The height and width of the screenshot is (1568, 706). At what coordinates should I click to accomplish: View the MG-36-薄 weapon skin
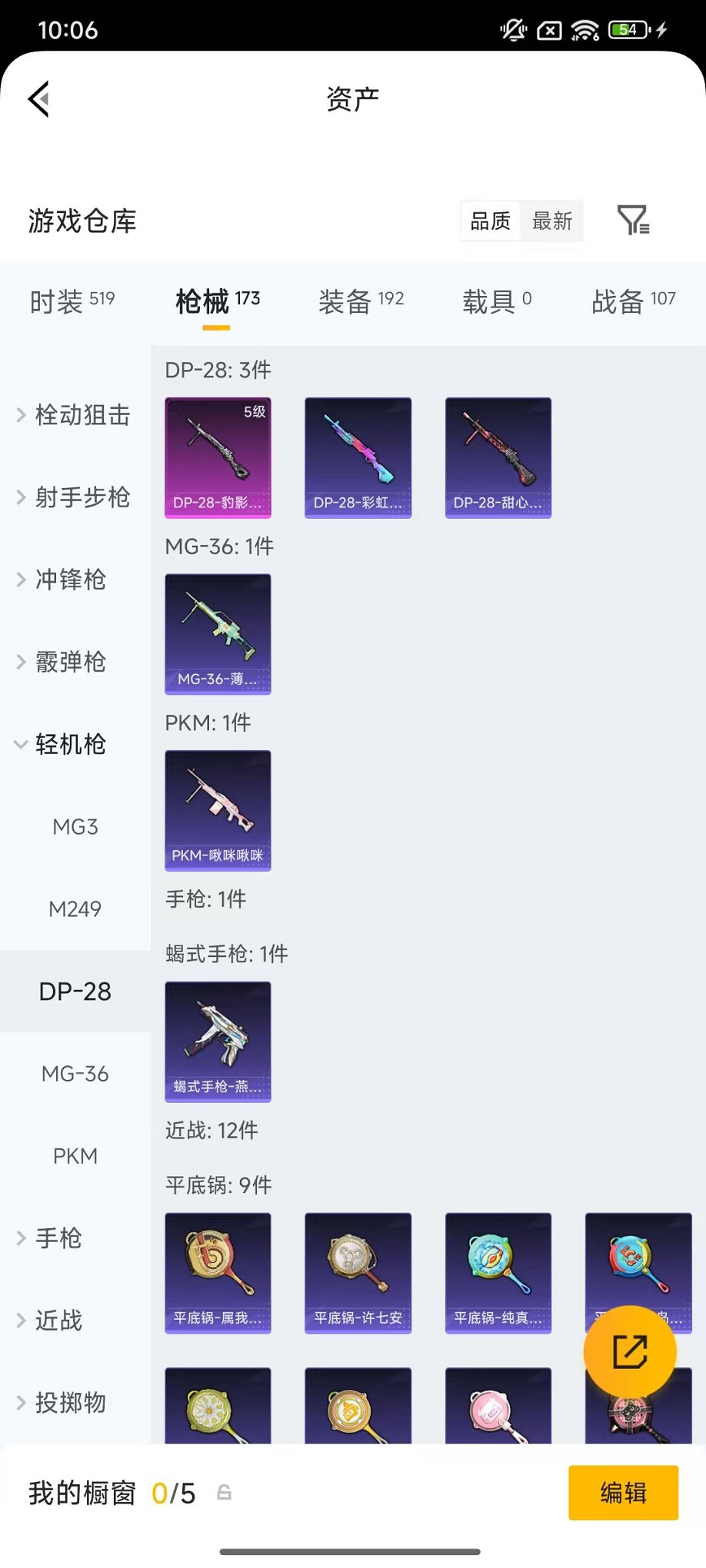point(218,635)
